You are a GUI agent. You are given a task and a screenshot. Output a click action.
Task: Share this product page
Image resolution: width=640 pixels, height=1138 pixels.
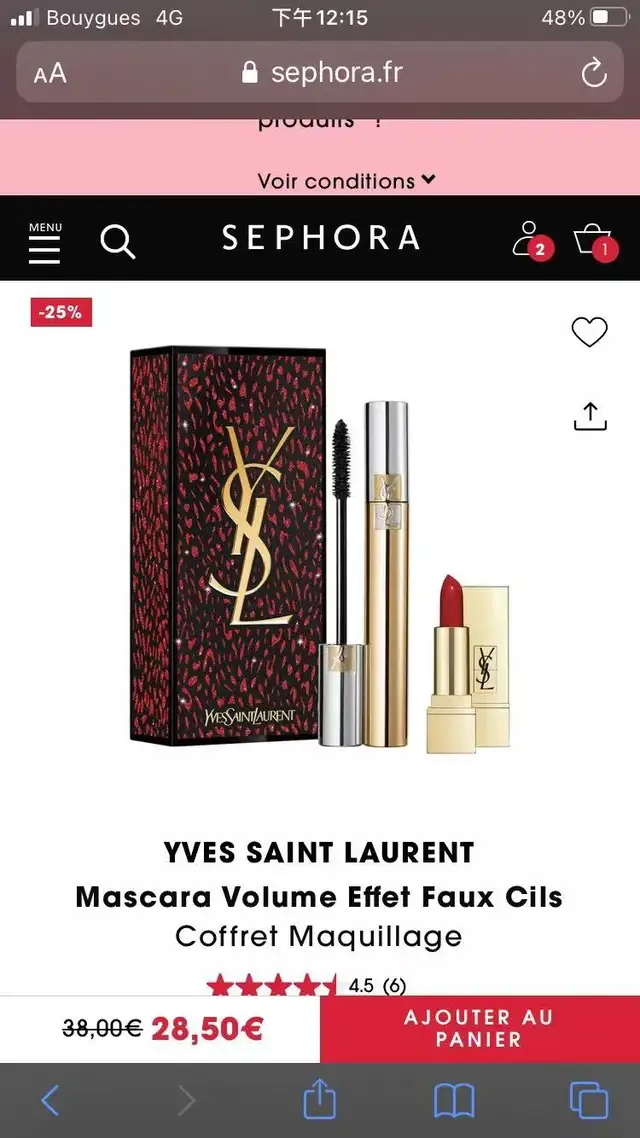pyautogui.click(x=590, y=416)
